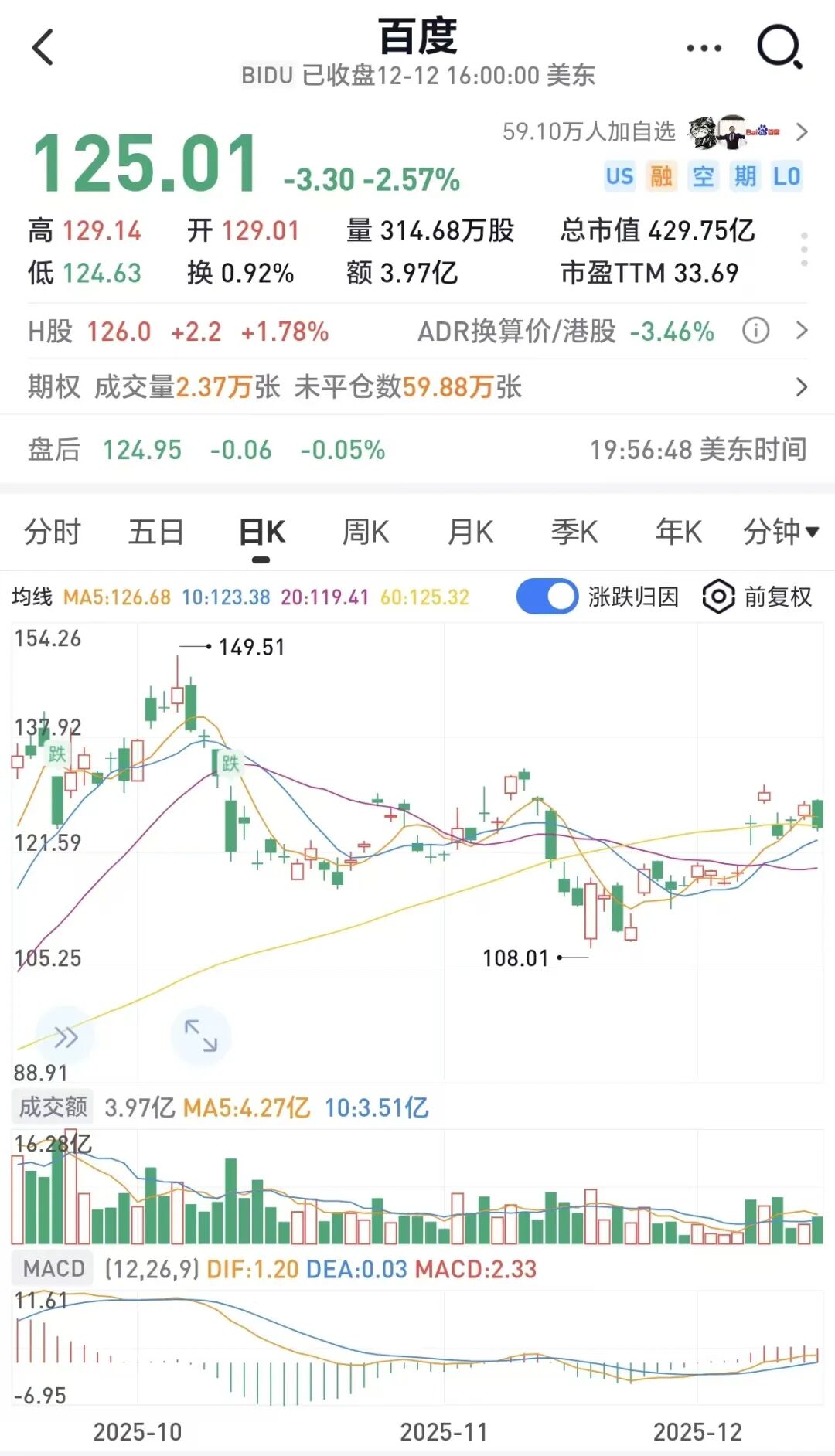Go back using the top-left arrow
The image size is (835, 1456).
(x=43, y=48)
